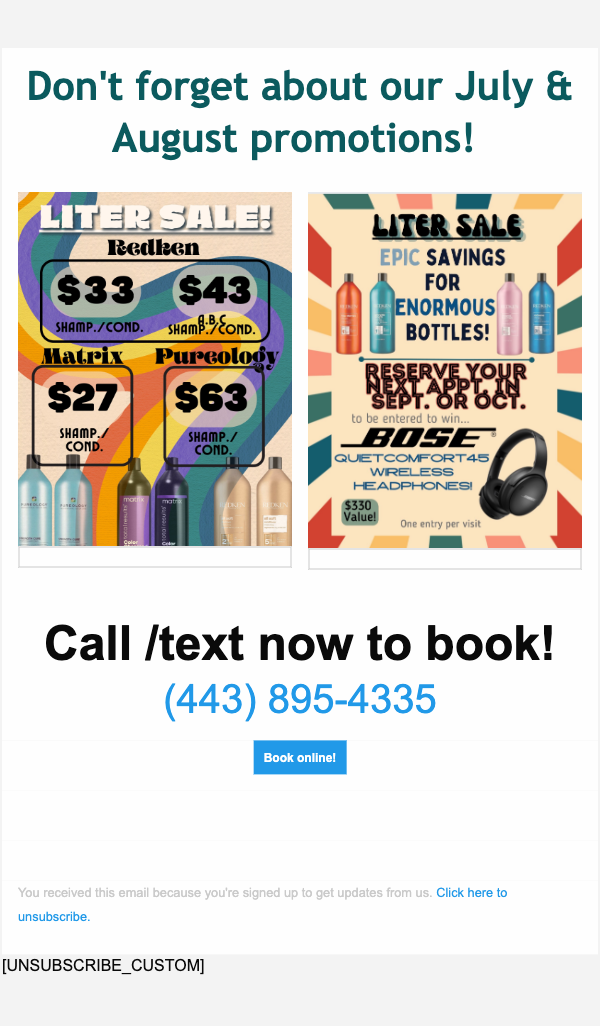Image resolution: width=600 pixels, height=1026 pixels.
Task: Follow the Click here to unsubscribe link
Action: click(x=471, y=893)
